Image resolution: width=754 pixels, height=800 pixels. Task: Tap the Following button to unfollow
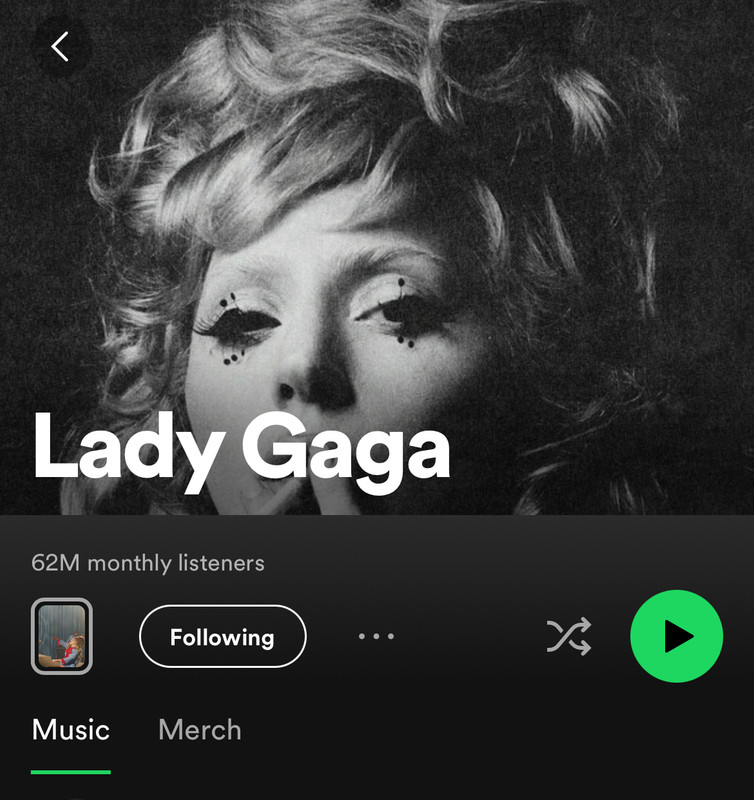(x=222, y=636)
